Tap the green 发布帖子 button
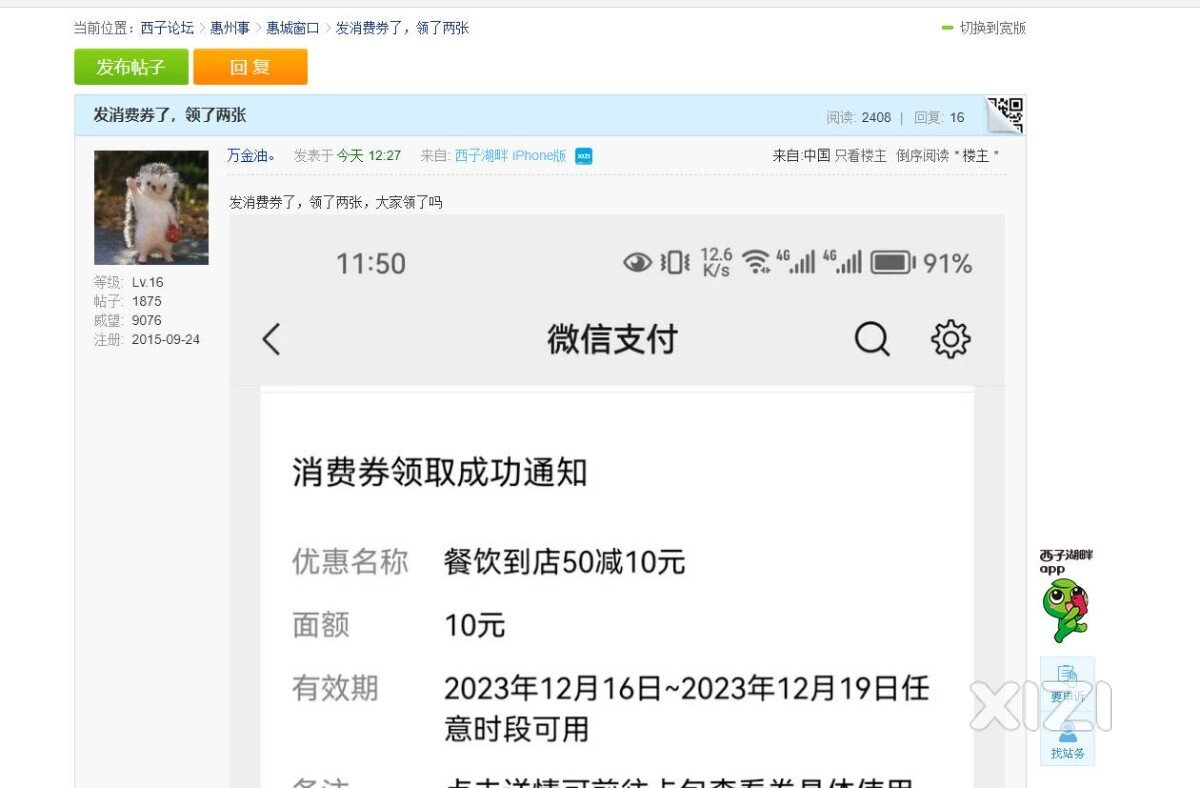The width and height of the screenshot is (1200, 788). (x=131, y=67)
